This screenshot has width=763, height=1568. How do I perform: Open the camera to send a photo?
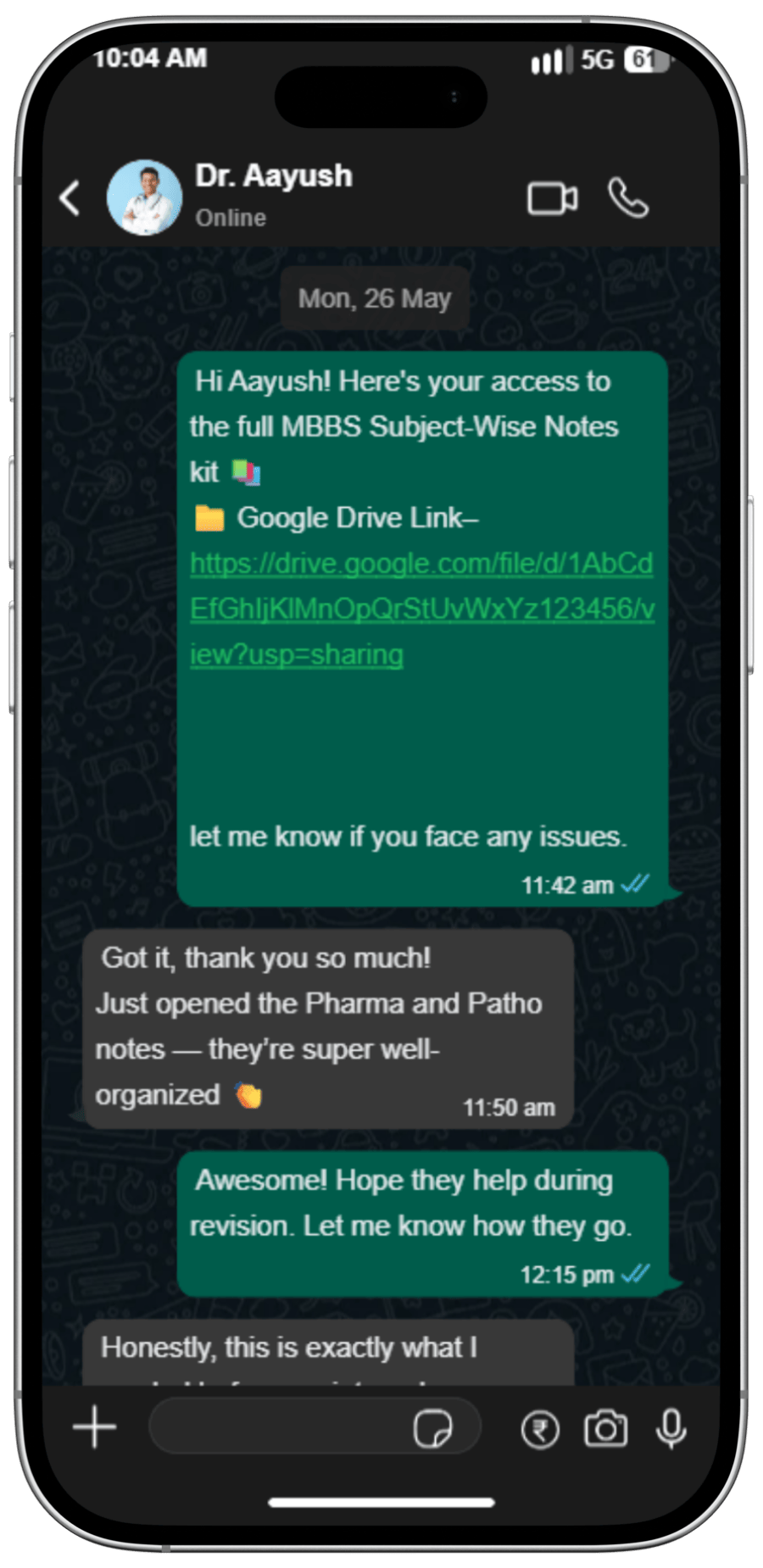pyautogui.click(x=605, y=1429)
